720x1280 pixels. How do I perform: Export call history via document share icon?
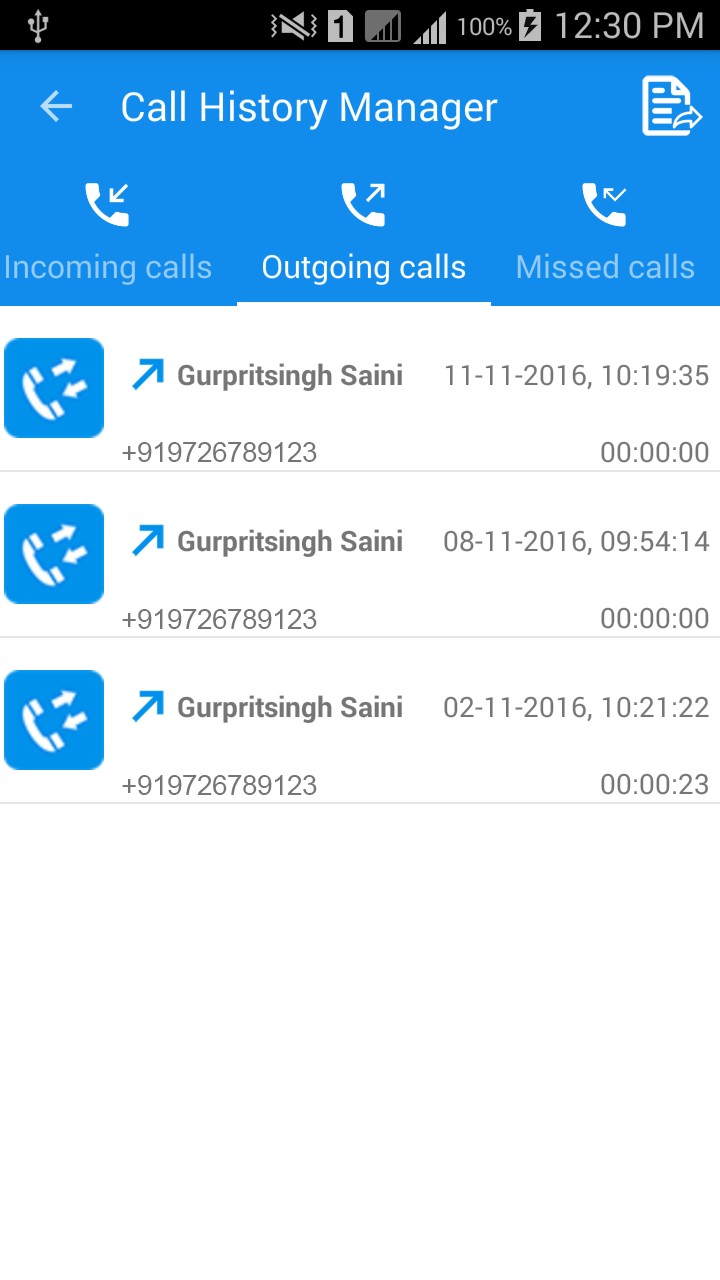(x=671, y=106)
